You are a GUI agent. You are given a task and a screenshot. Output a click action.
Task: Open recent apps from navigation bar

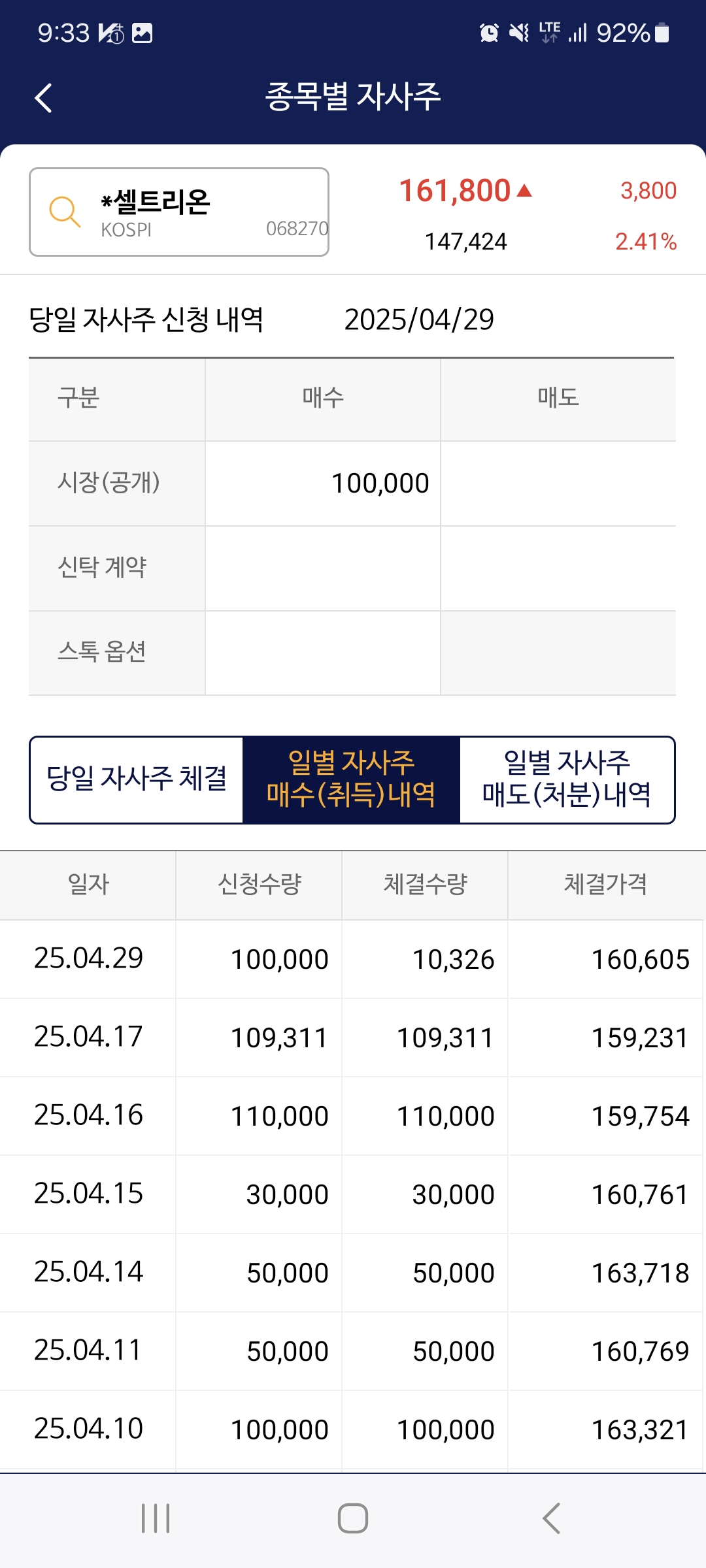click(156, 1518)
